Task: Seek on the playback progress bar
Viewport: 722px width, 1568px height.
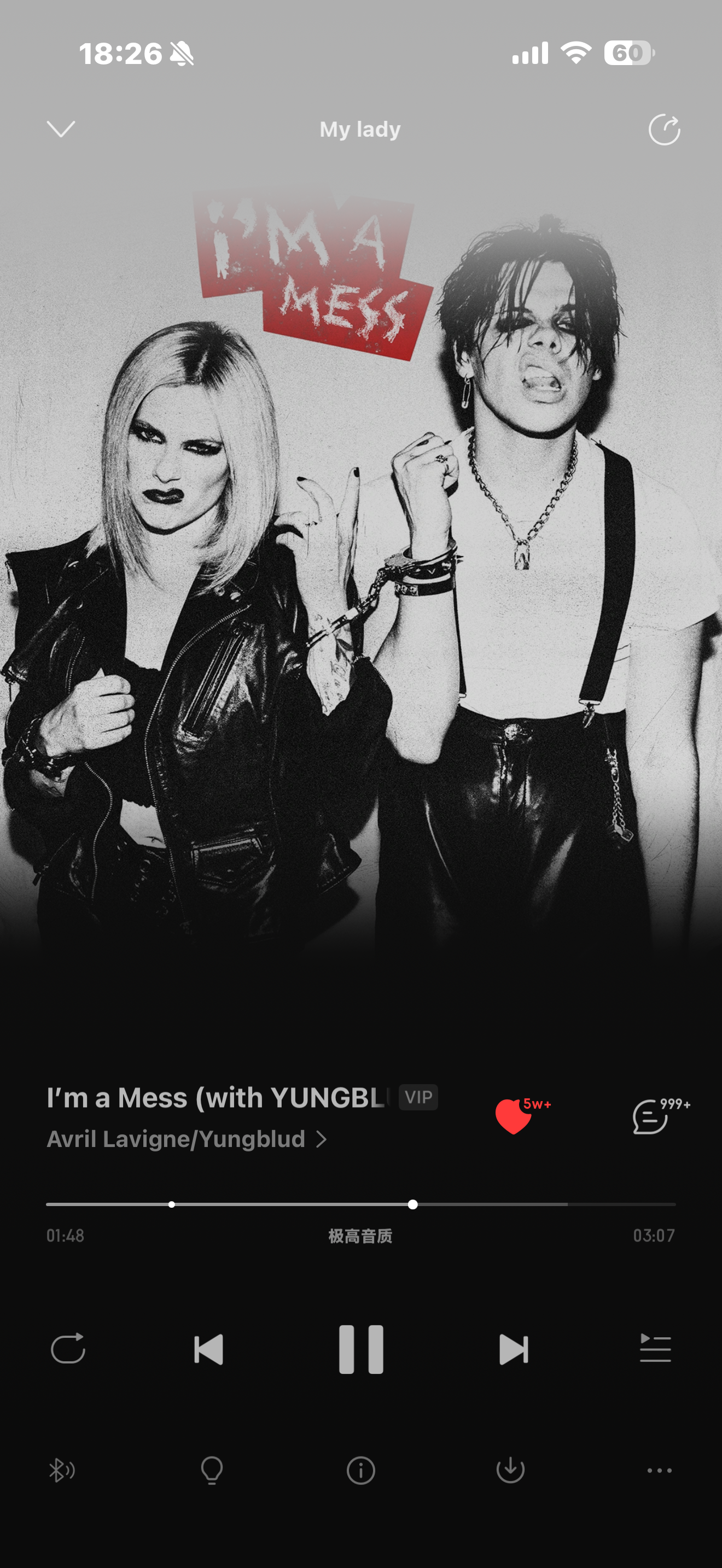Action: [361, 1204]
